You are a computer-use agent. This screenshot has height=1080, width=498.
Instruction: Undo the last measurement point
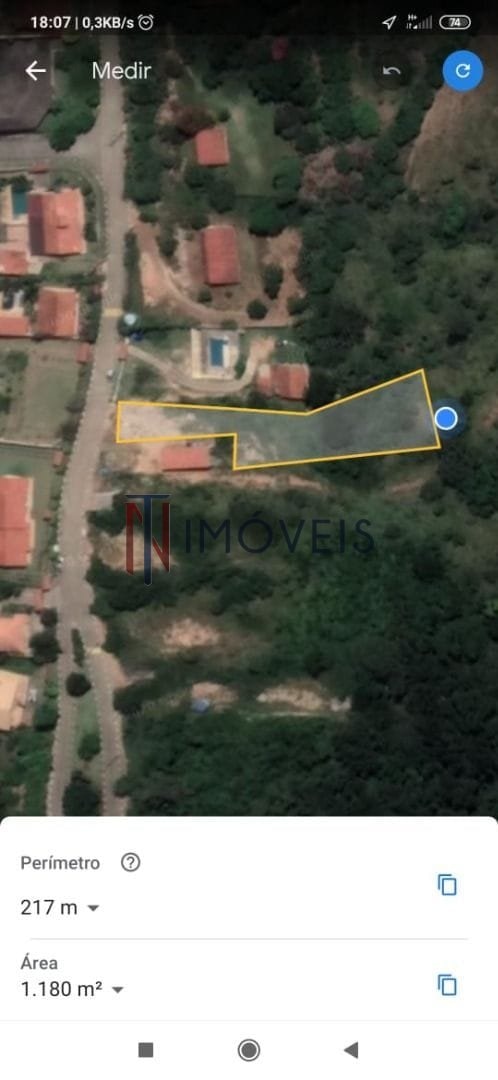pos(391,70)
